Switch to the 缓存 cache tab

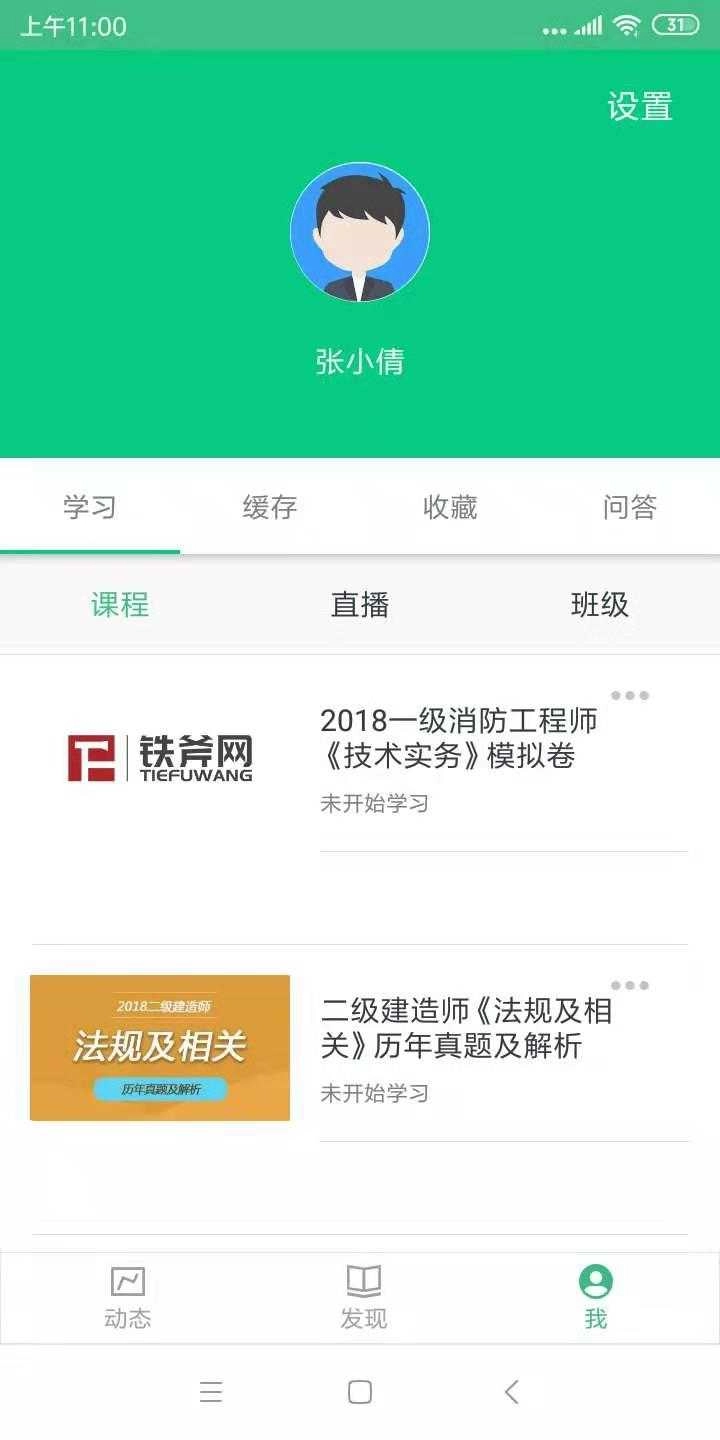271,507
